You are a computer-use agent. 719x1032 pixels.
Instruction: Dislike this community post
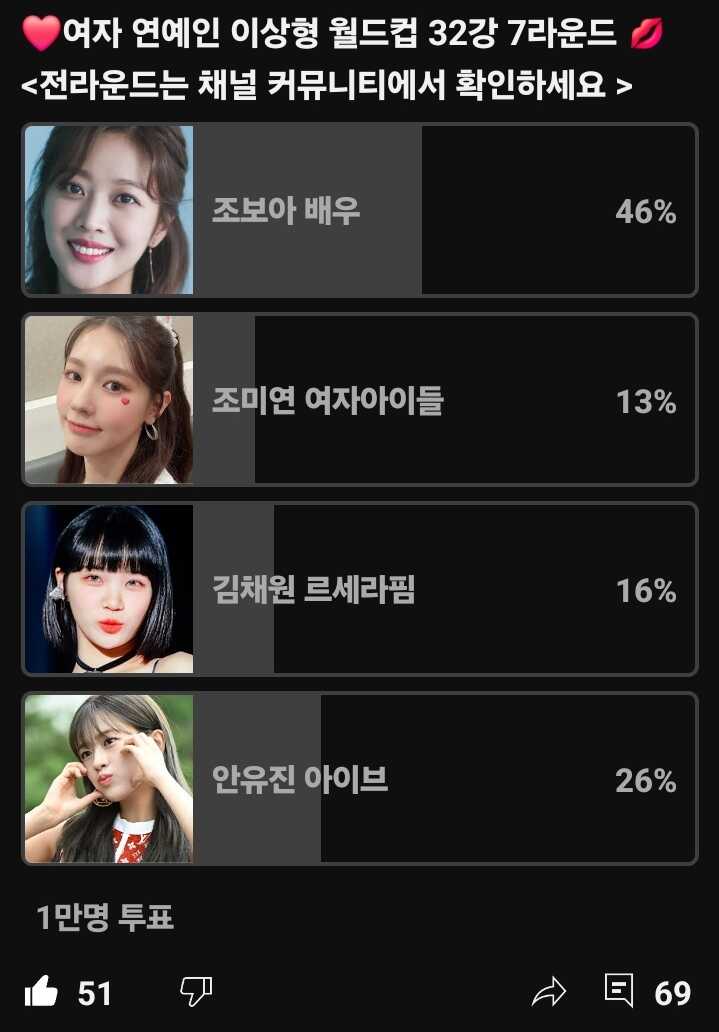(x=195, y=992)
